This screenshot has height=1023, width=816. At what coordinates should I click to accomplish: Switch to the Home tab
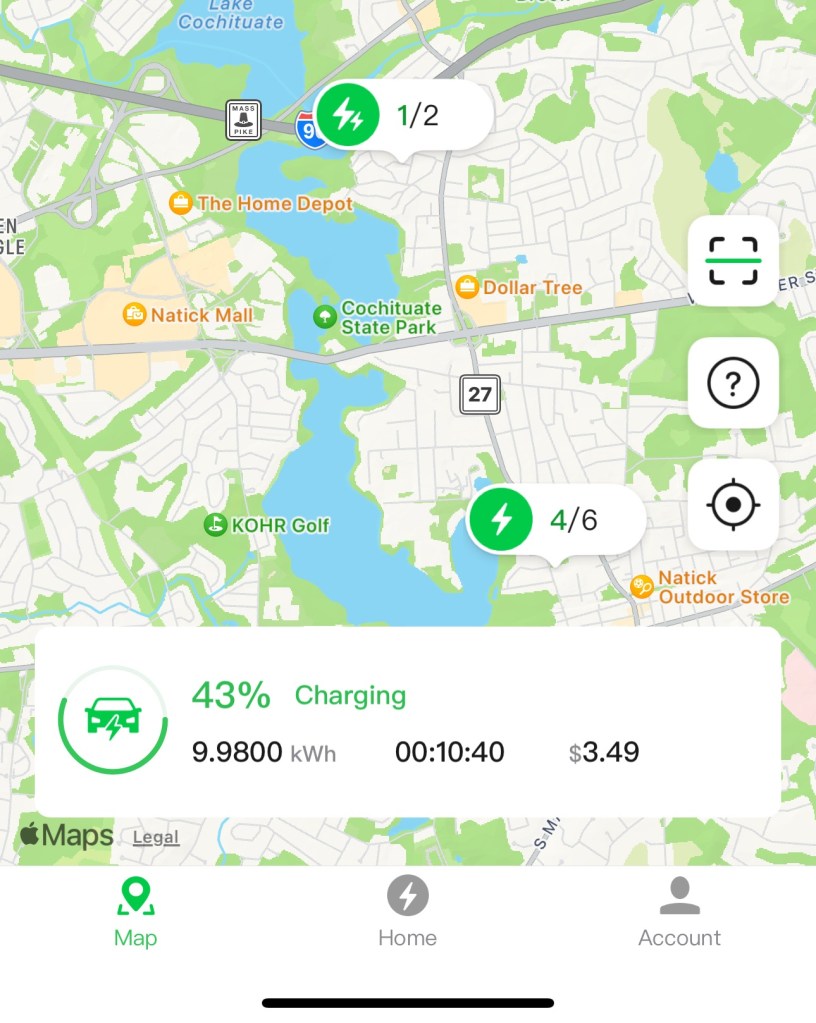(407, 911)
